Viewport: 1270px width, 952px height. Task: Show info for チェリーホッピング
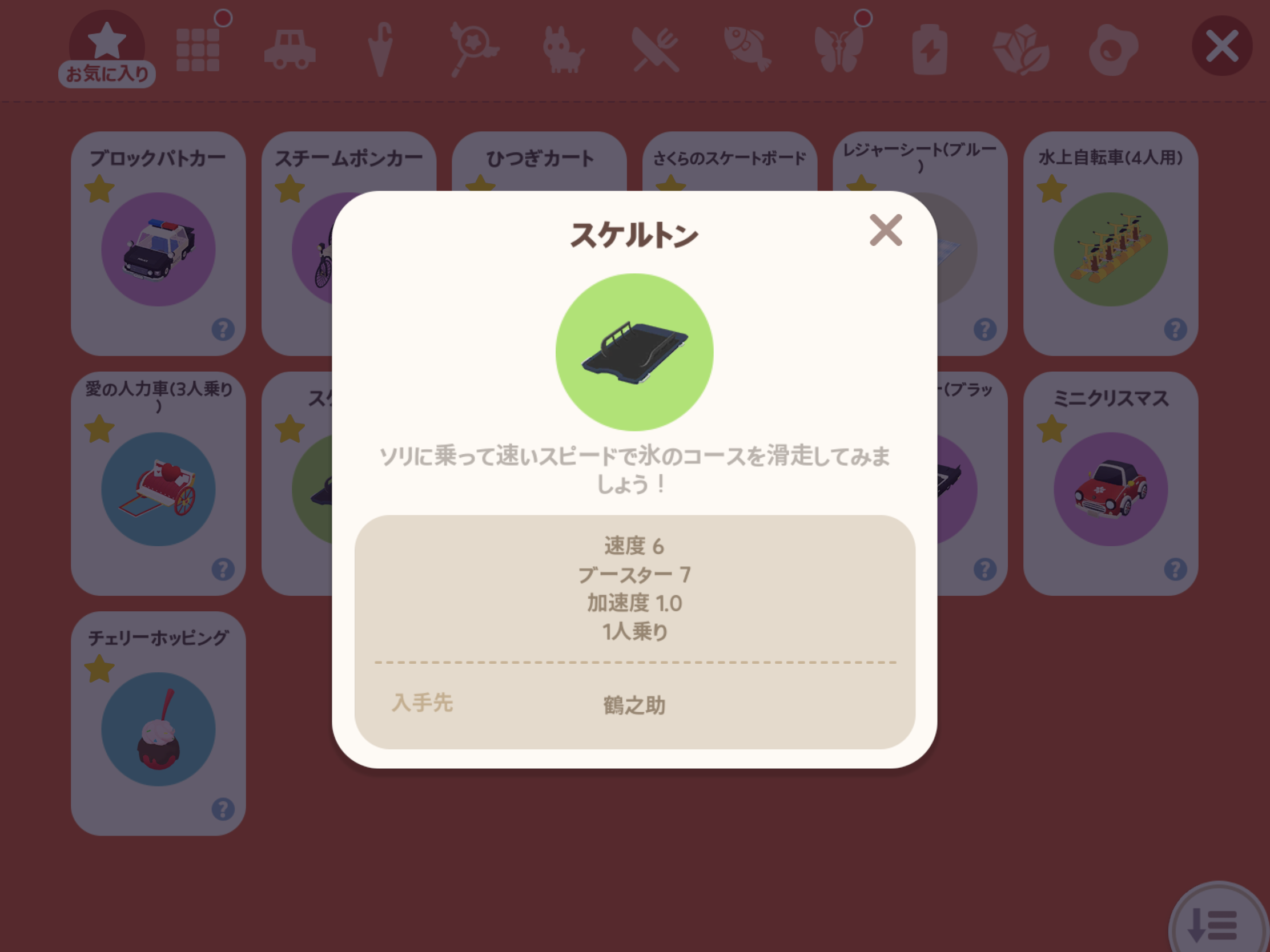[223, 809]
